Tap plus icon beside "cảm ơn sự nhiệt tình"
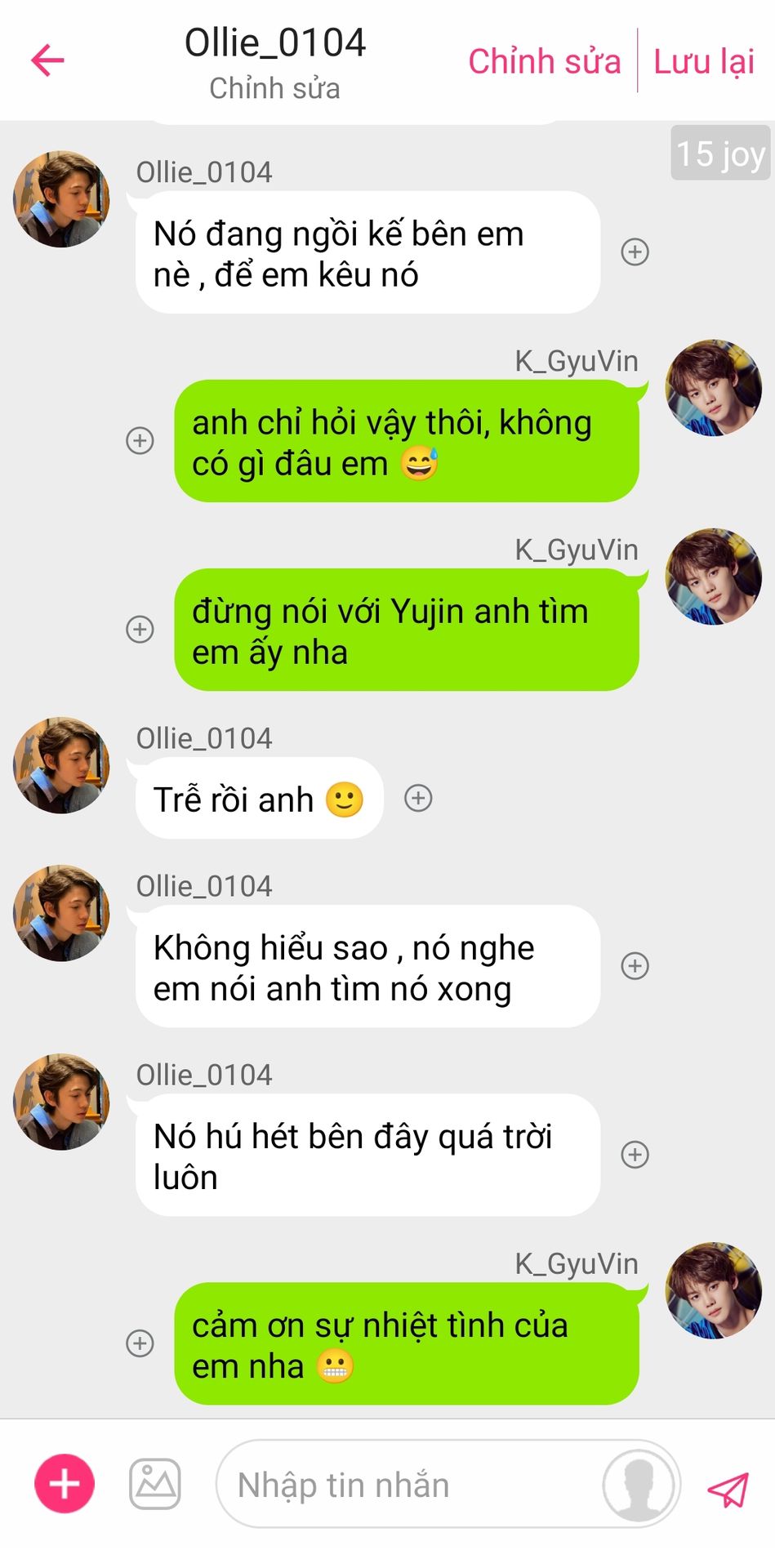 140,1343
